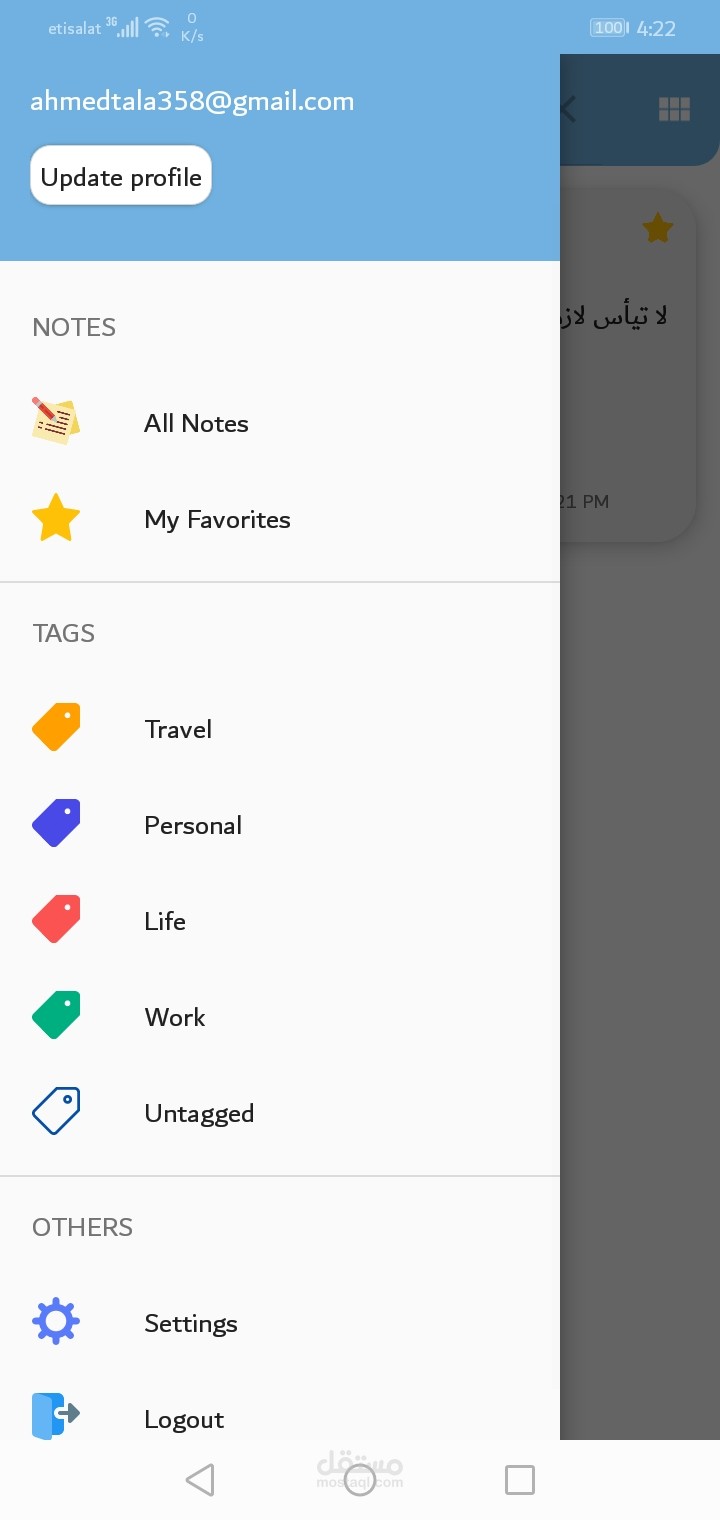Open recent apps from the navigation bar
The image size is (720, 1520).
tap(520, 1480)
